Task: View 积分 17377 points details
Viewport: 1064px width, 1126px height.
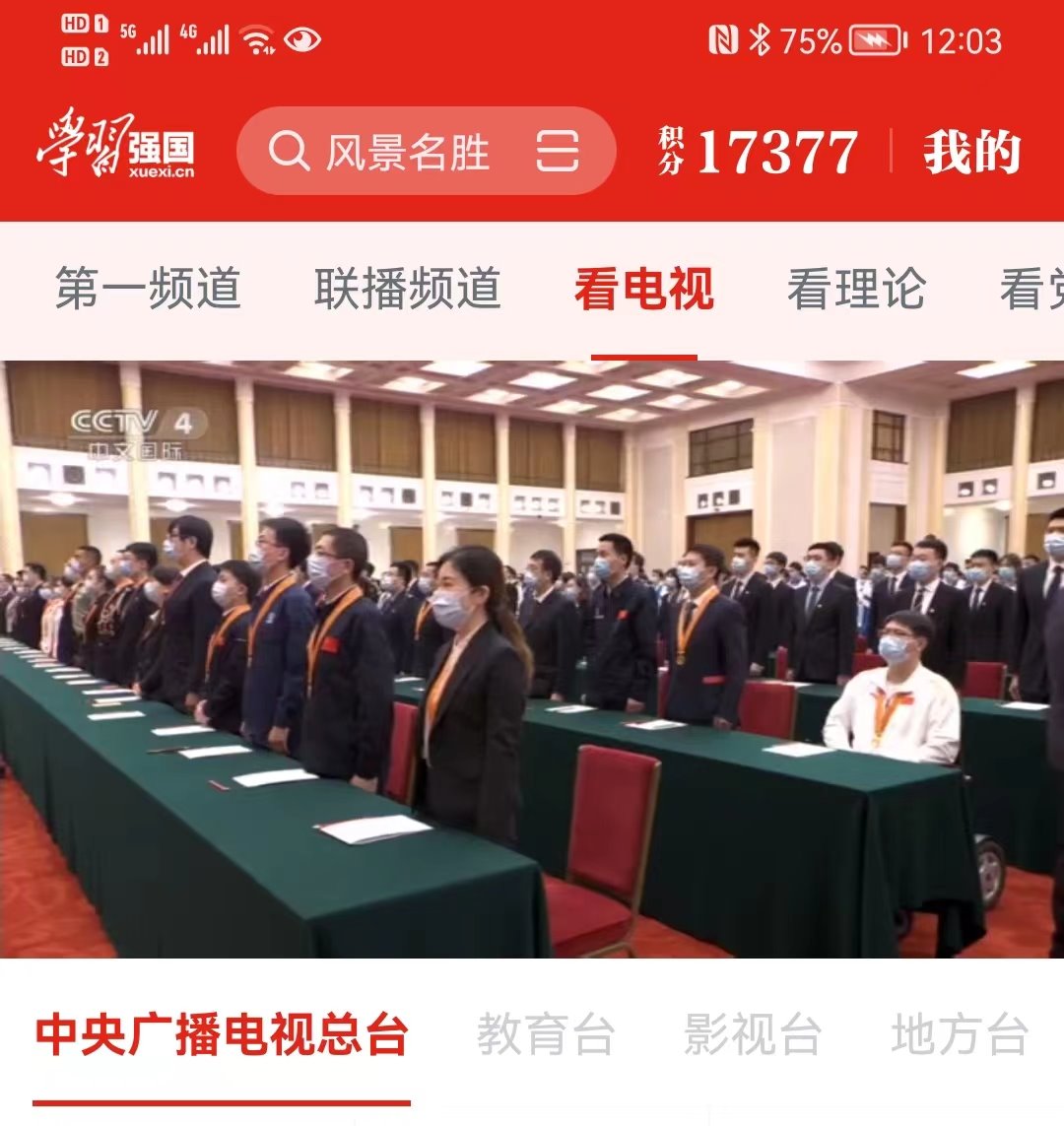Action: [x=759, y=153]
